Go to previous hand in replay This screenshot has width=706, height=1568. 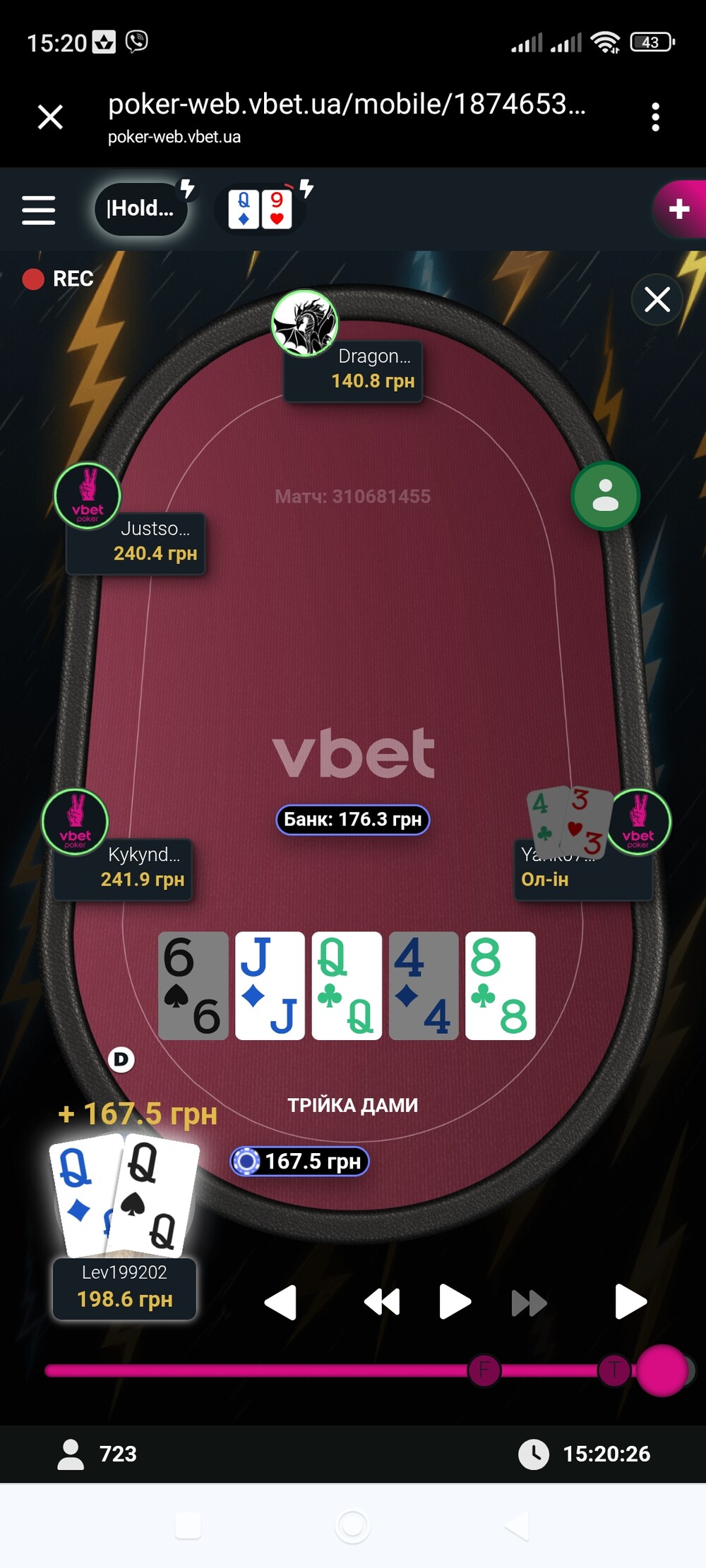(x=280, y=1302)
